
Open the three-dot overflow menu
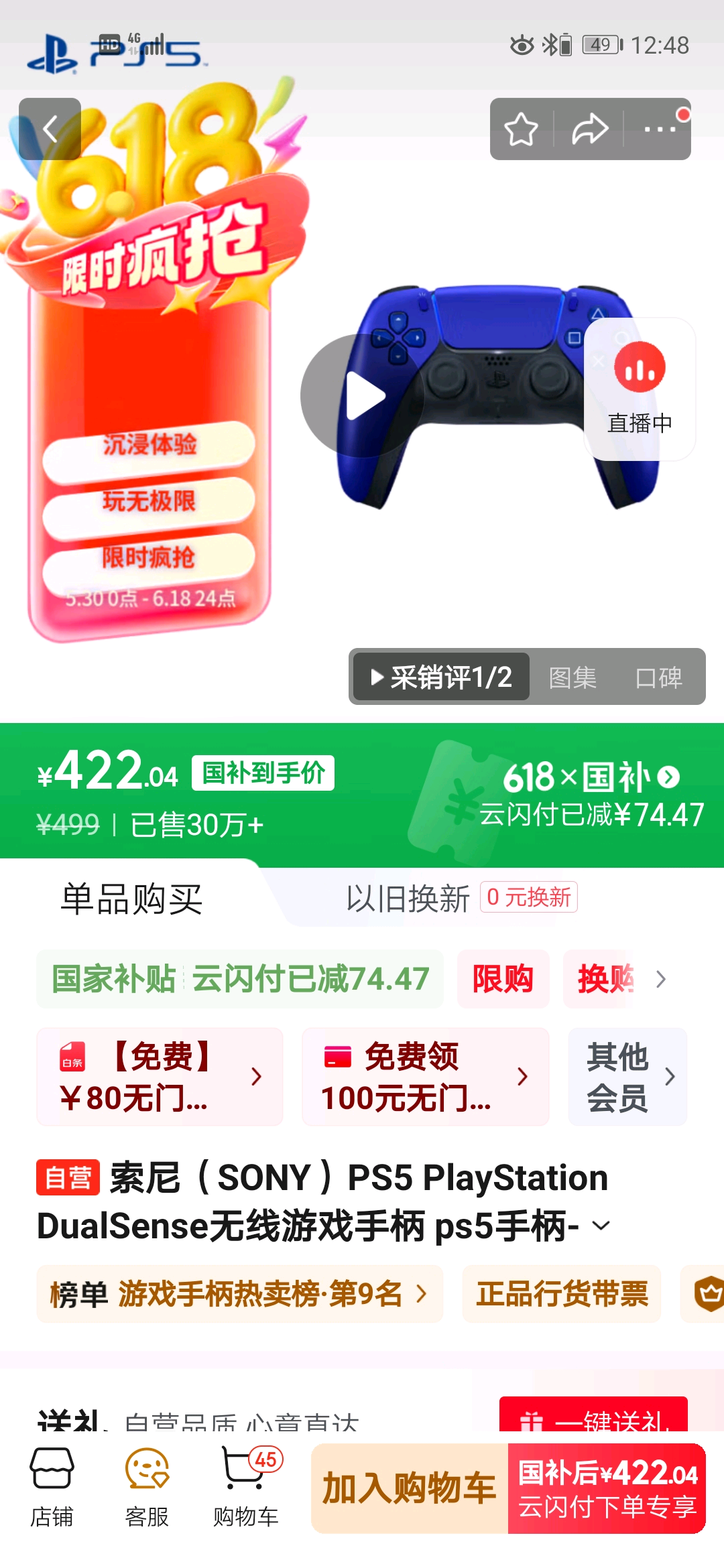click(x=660, y=129)
